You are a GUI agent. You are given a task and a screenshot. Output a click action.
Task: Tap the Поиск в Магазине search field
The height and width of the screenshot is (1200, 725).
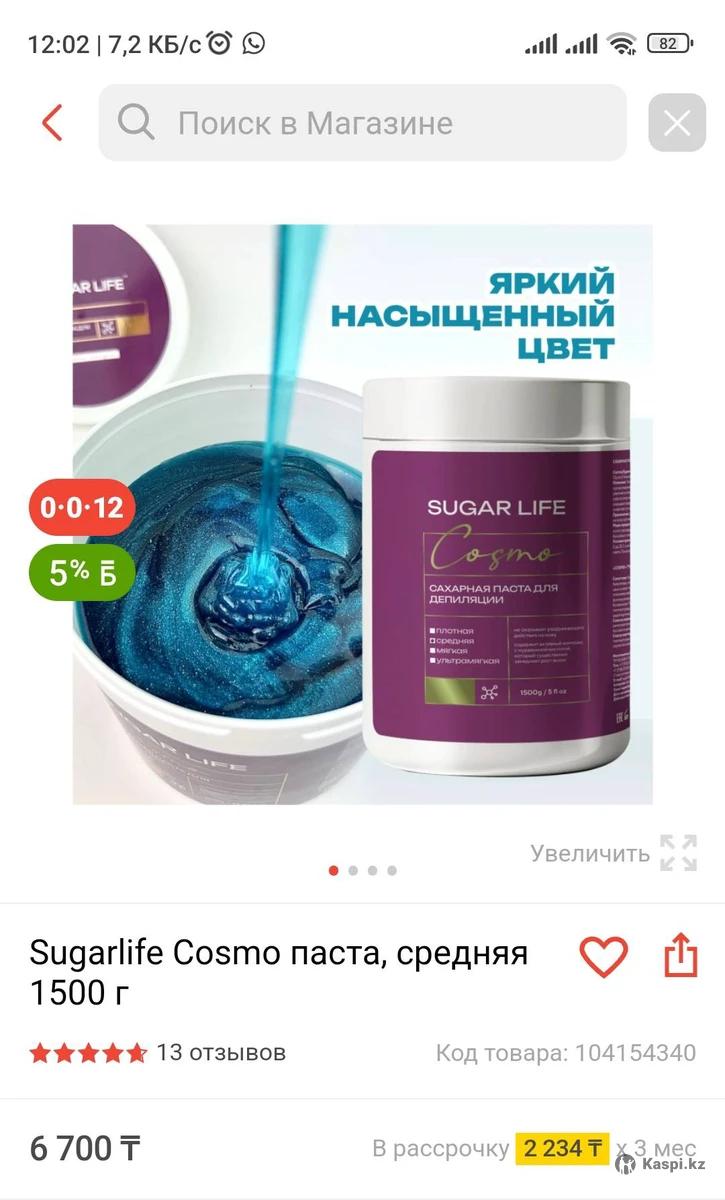tap(362, 123)
